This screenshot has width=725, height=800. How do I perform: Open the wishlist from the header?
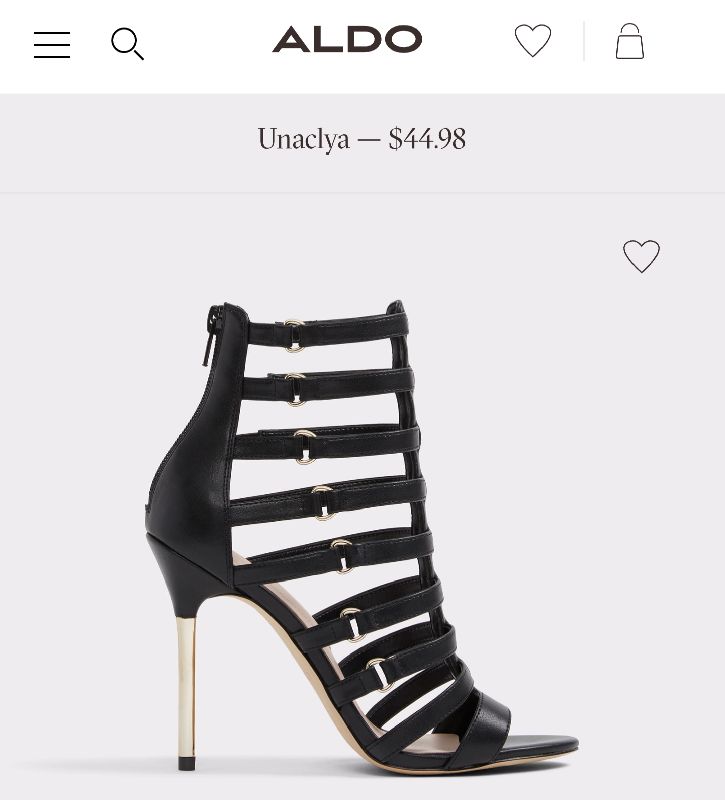[532, 41]
